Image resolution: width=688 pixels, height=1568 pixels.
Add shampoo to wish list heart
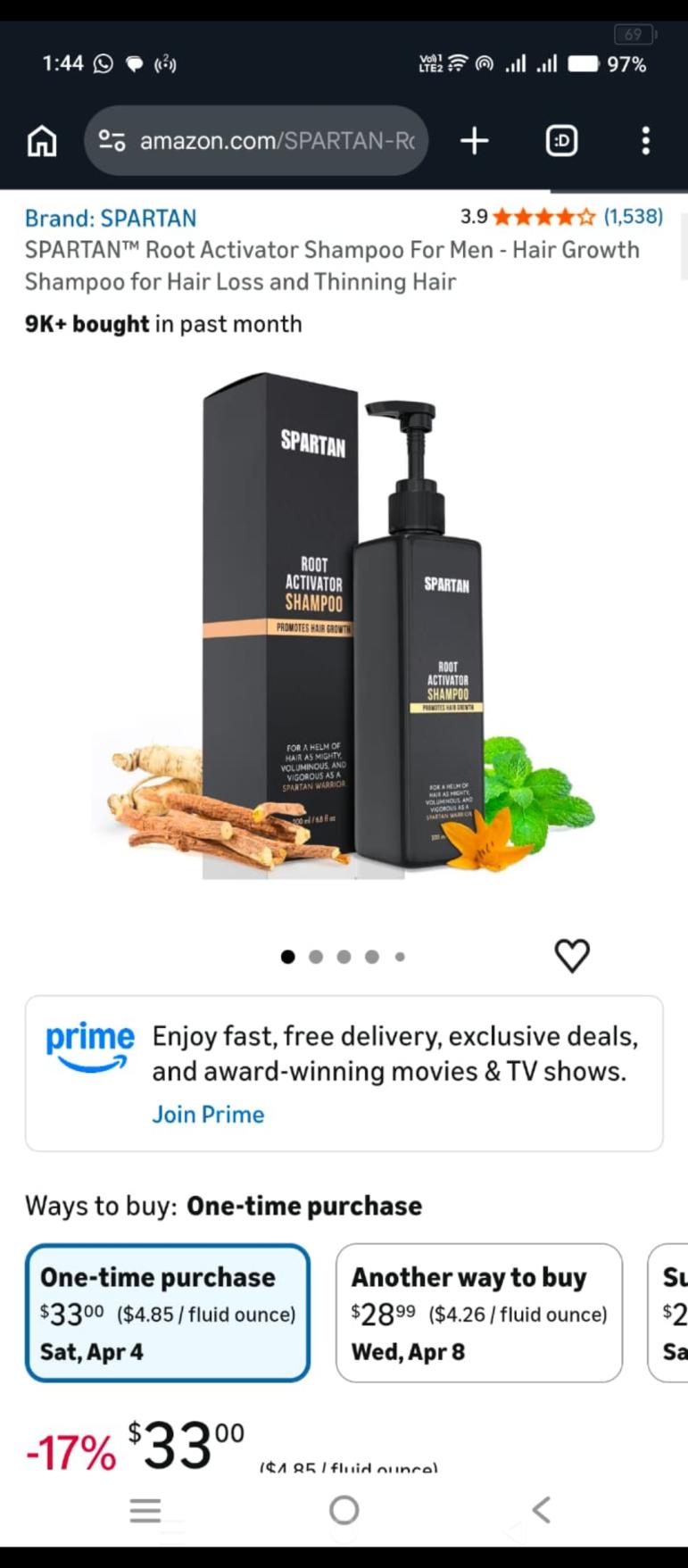[572, 956]
